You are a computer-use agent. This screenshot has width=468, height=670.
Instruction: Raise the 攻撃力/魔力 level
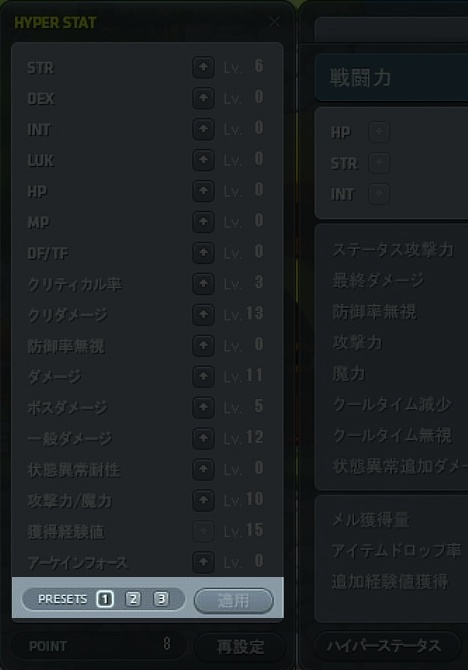(x=203, y=500)
